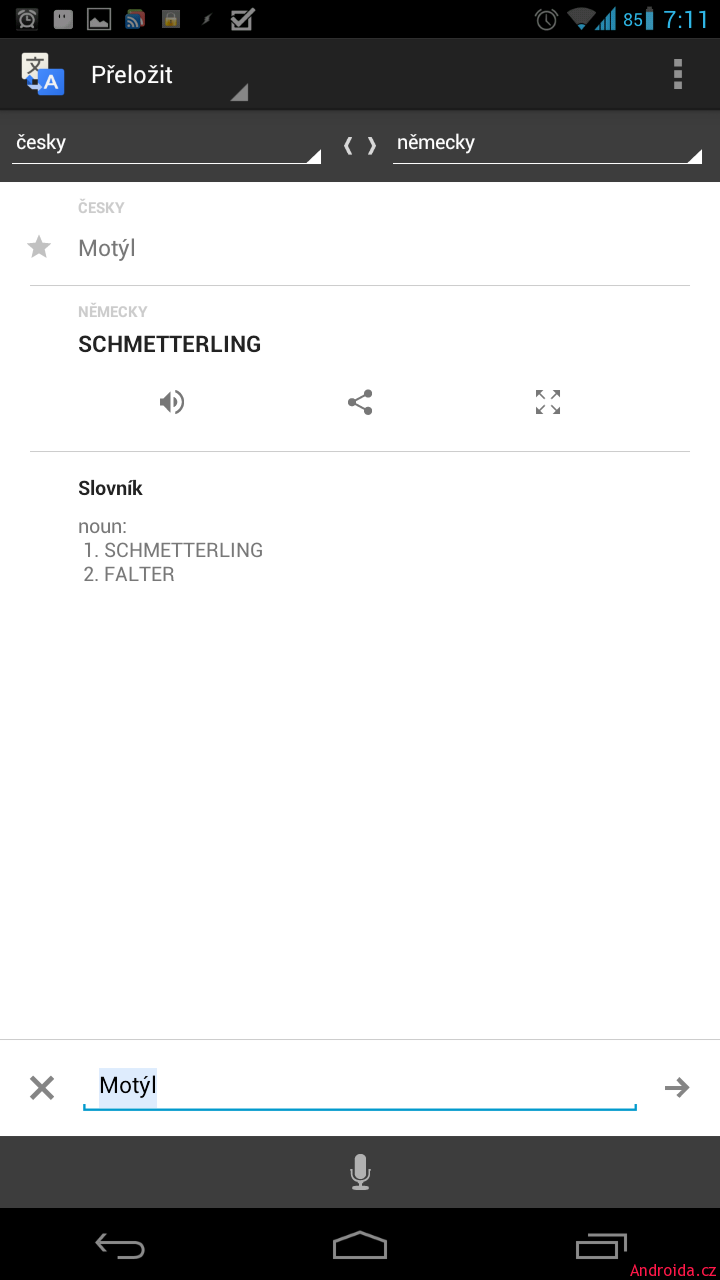Submit translation with the arrow button

677,1087
